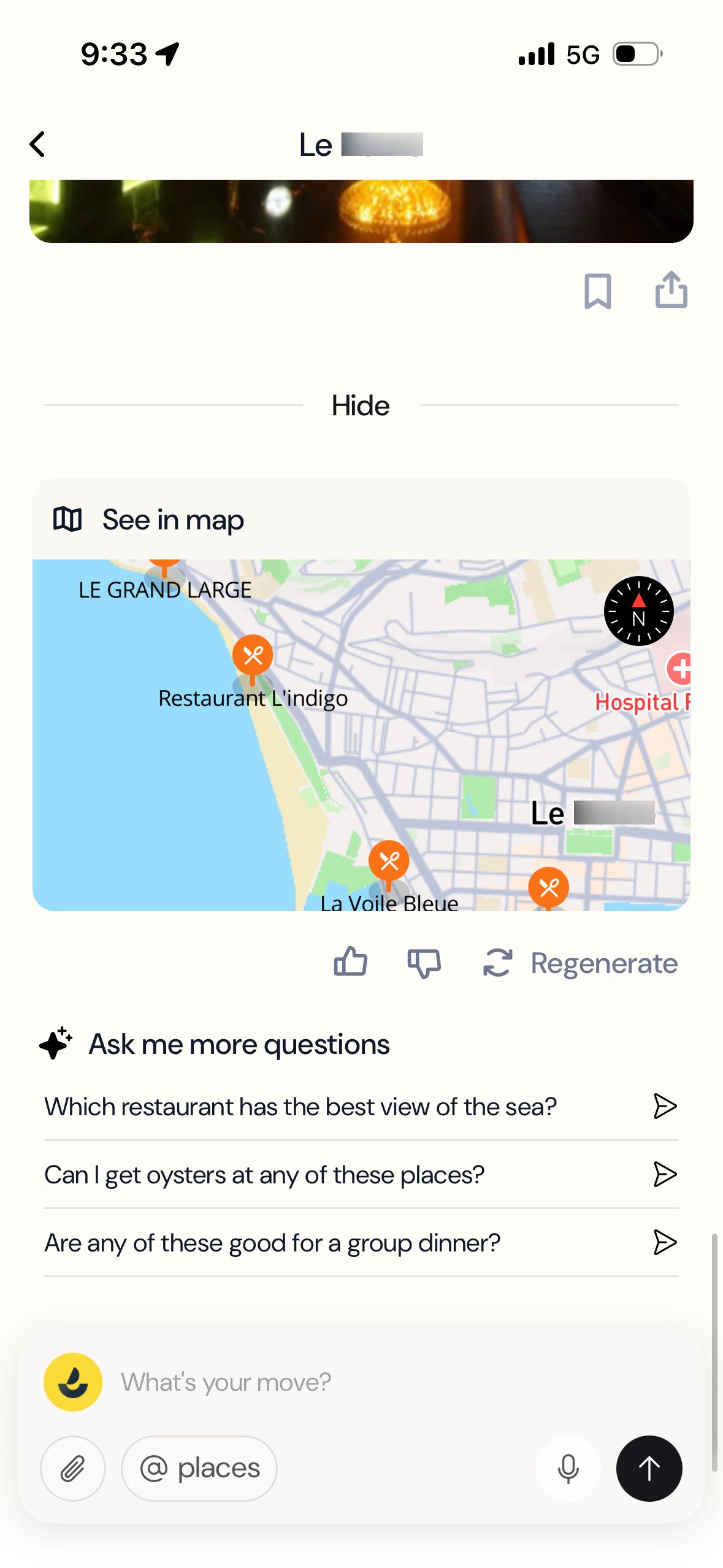723x1568 pixels.
Task: Share this result via share icon
Action: click(x=671, y=290)
